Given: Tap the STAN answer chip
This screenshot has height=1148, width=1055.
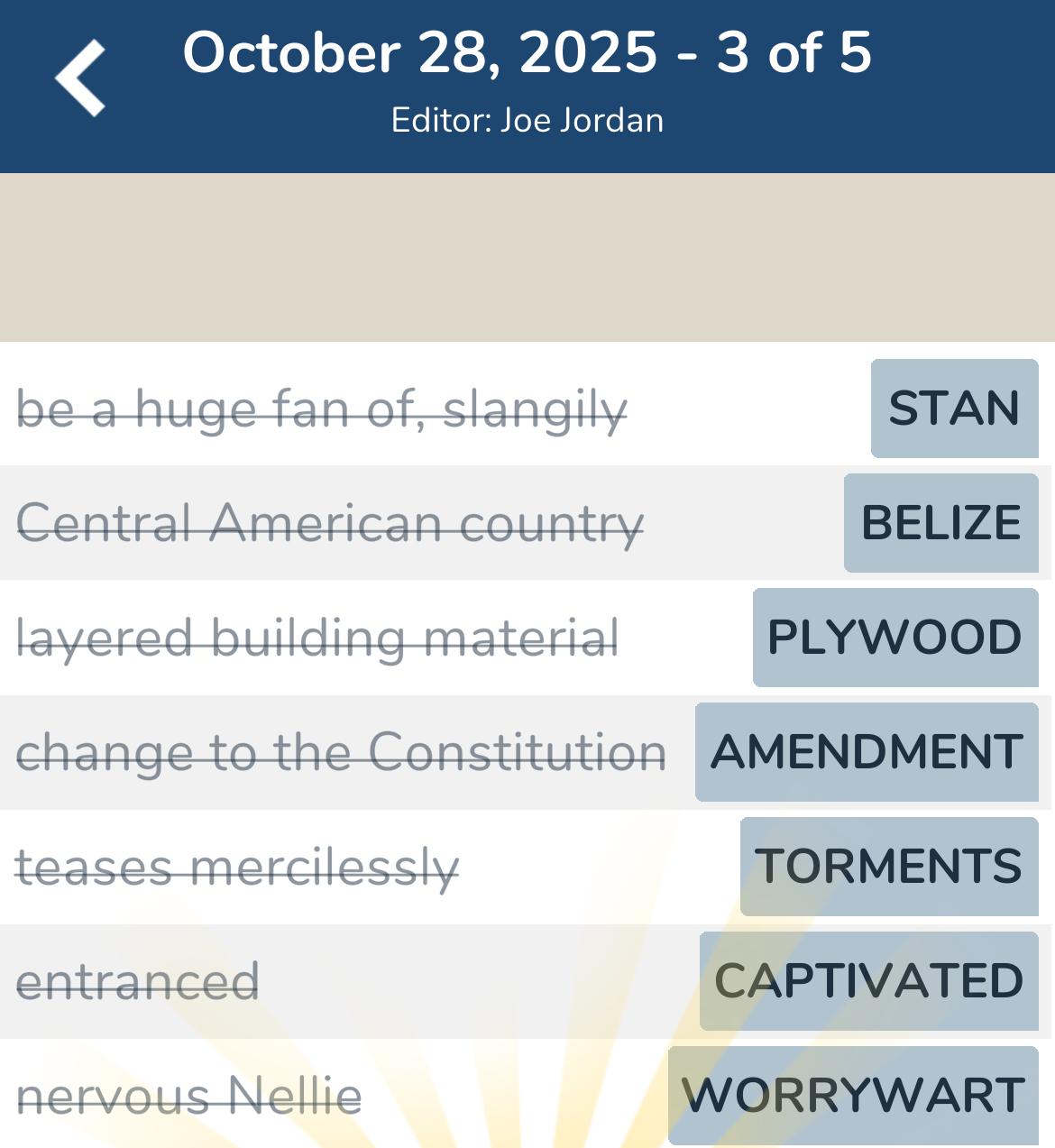Looking at the screenshot, I should (954, 409).
